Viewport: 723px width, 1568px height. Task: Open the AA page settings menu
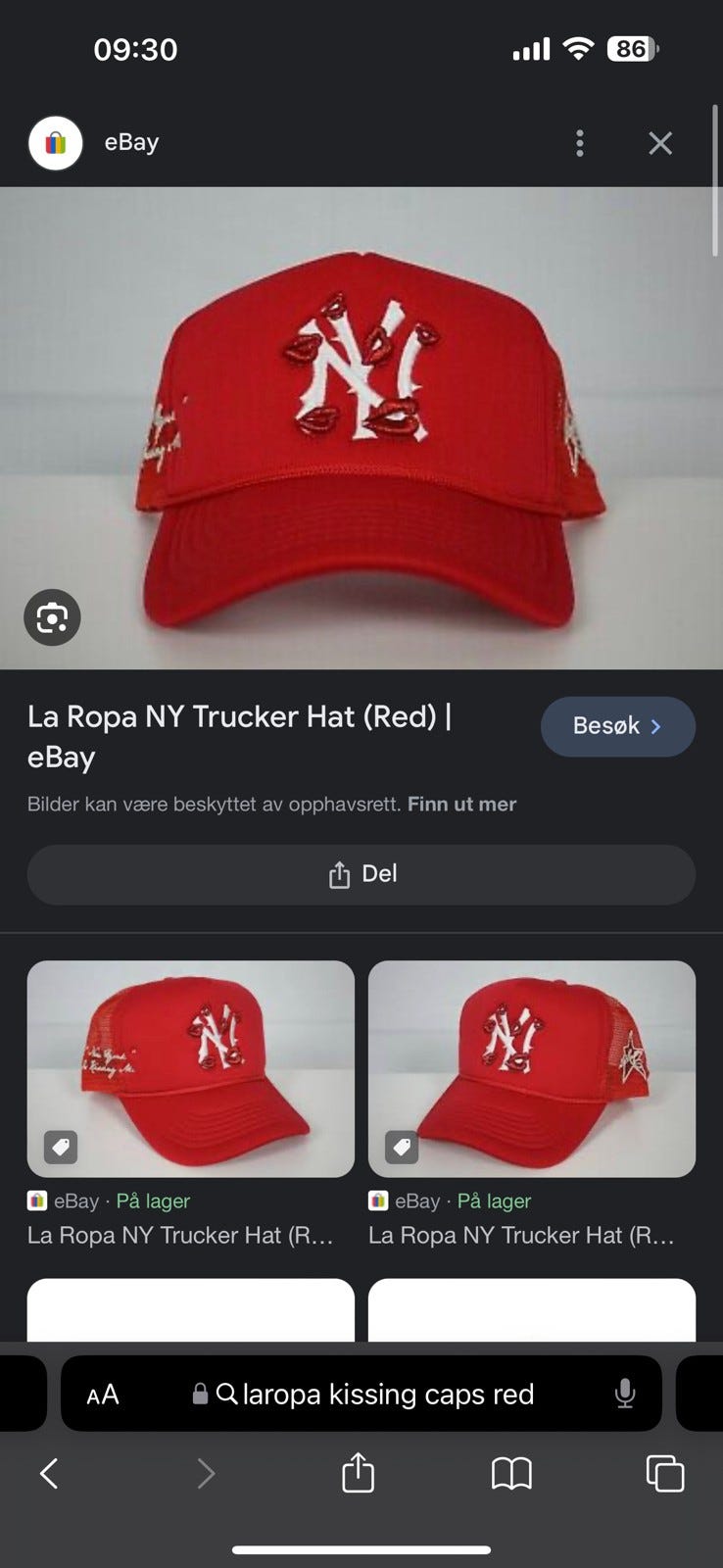[103, 1394]
